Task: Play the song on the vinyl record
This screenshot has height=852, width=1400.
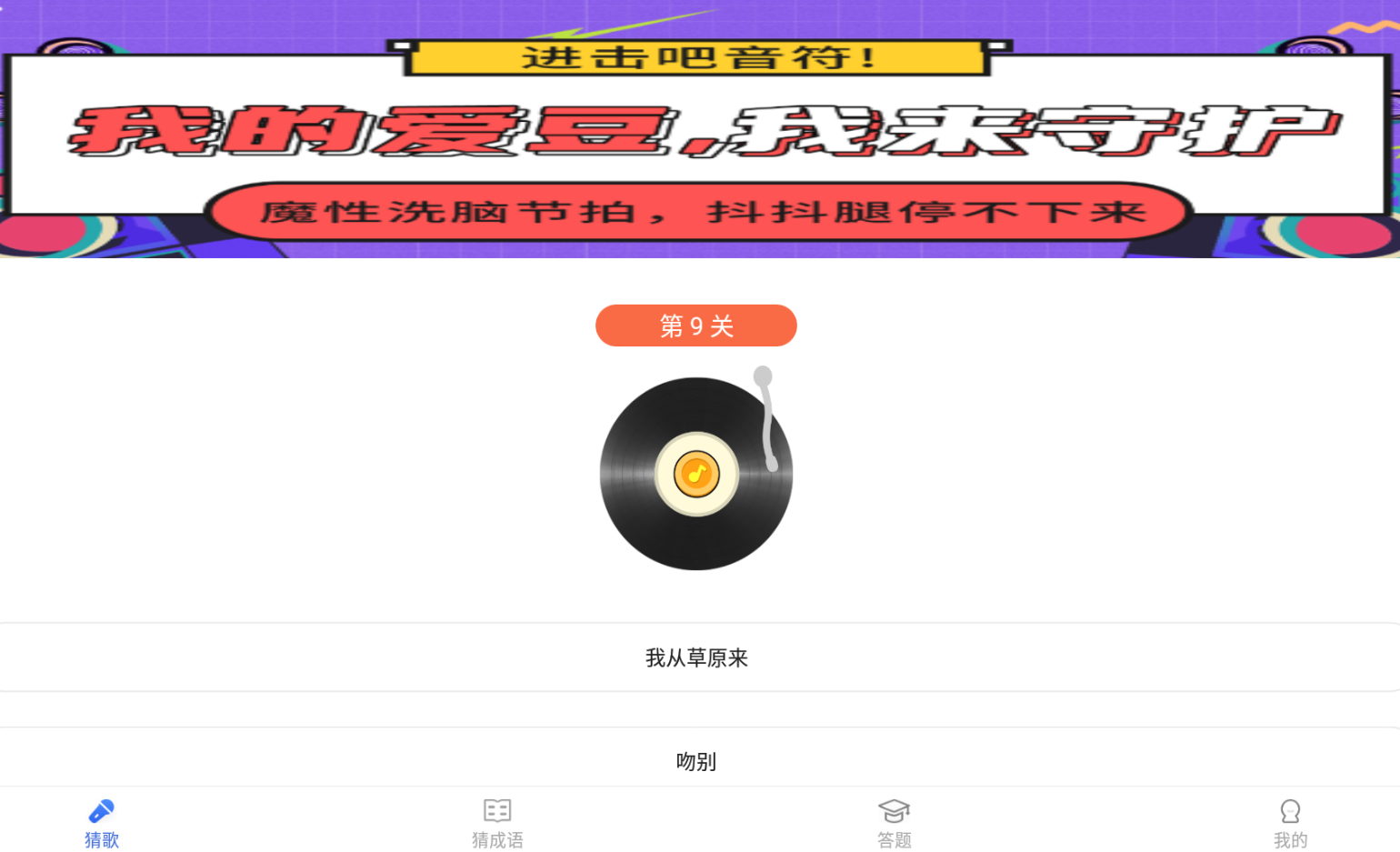Action: 696,474
